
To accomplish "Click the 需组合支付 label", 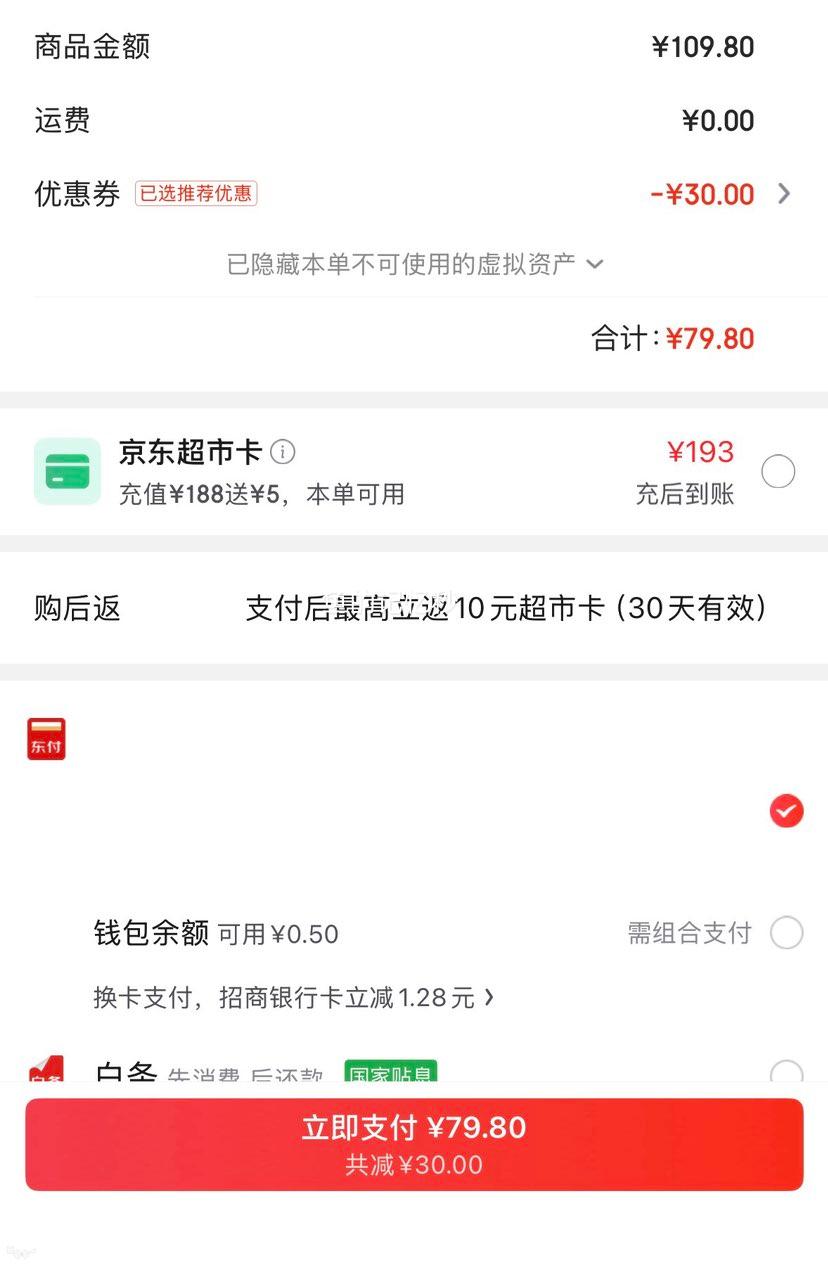I will coord(690,933).
